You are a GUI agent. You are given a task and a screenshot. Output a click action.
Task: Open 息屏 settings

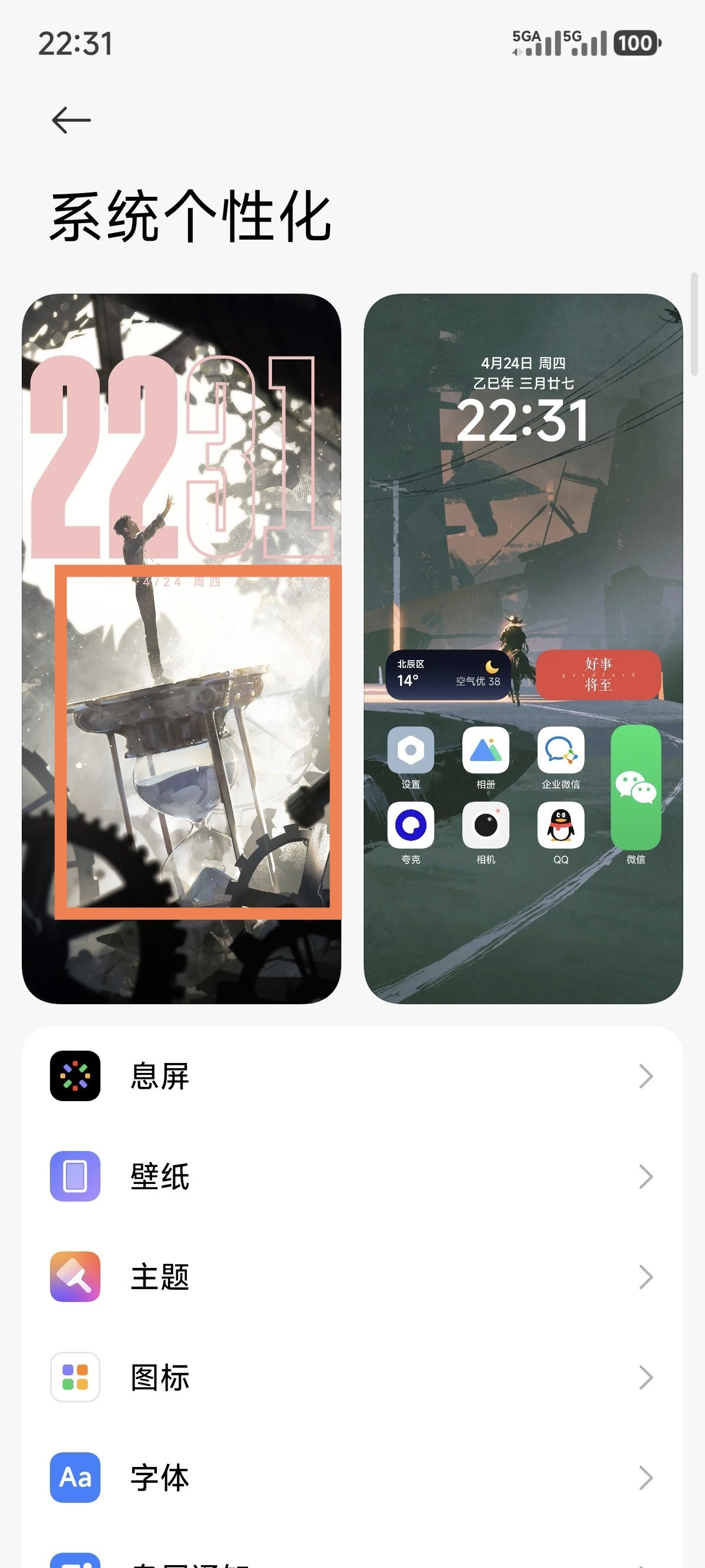click(x=352, y=1075)
